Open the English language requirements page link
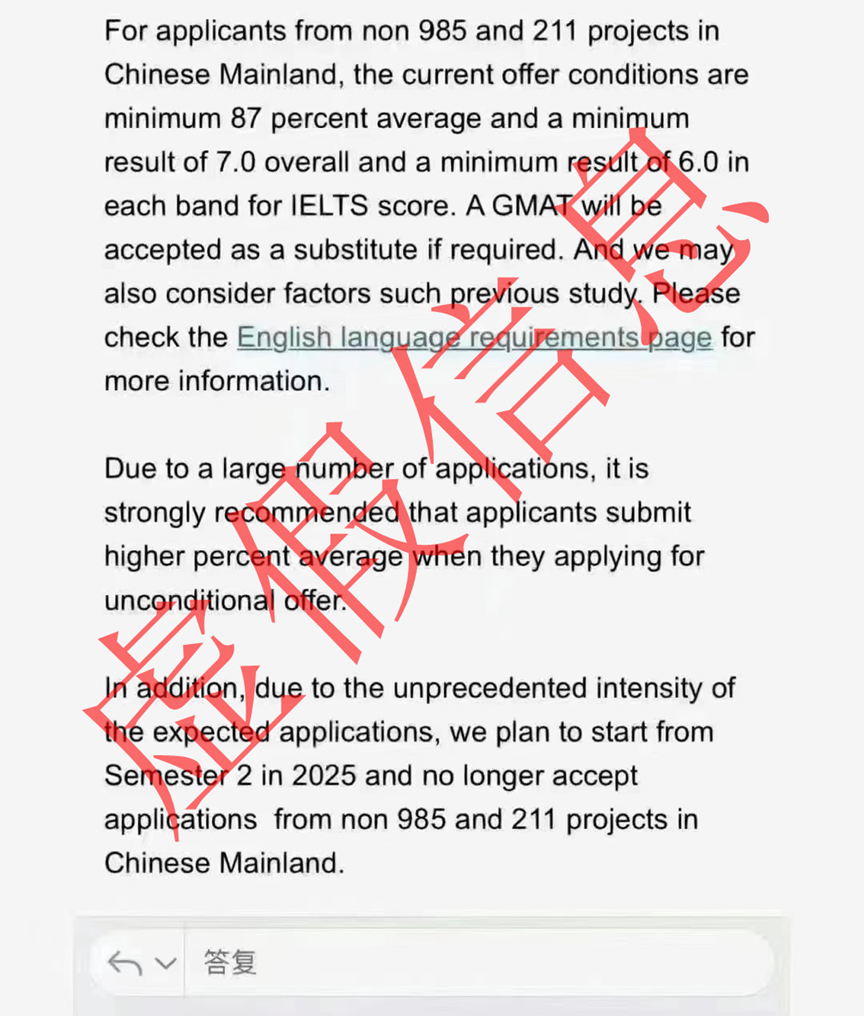Image resolution: width=864 pixels, height=1016 pixels. point(474,338)
